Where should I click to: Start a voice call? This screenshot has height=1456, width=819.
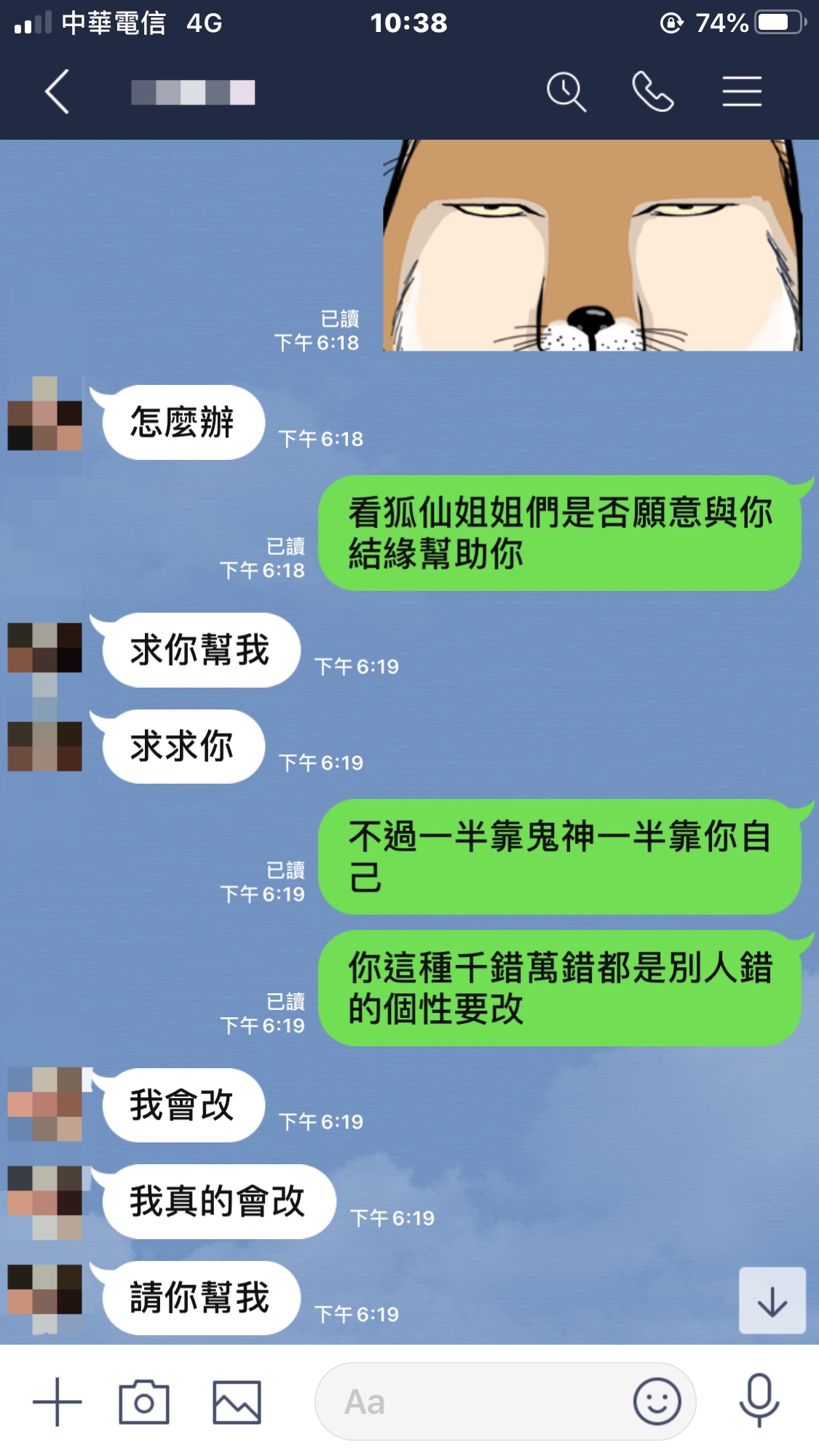(652, 92)
